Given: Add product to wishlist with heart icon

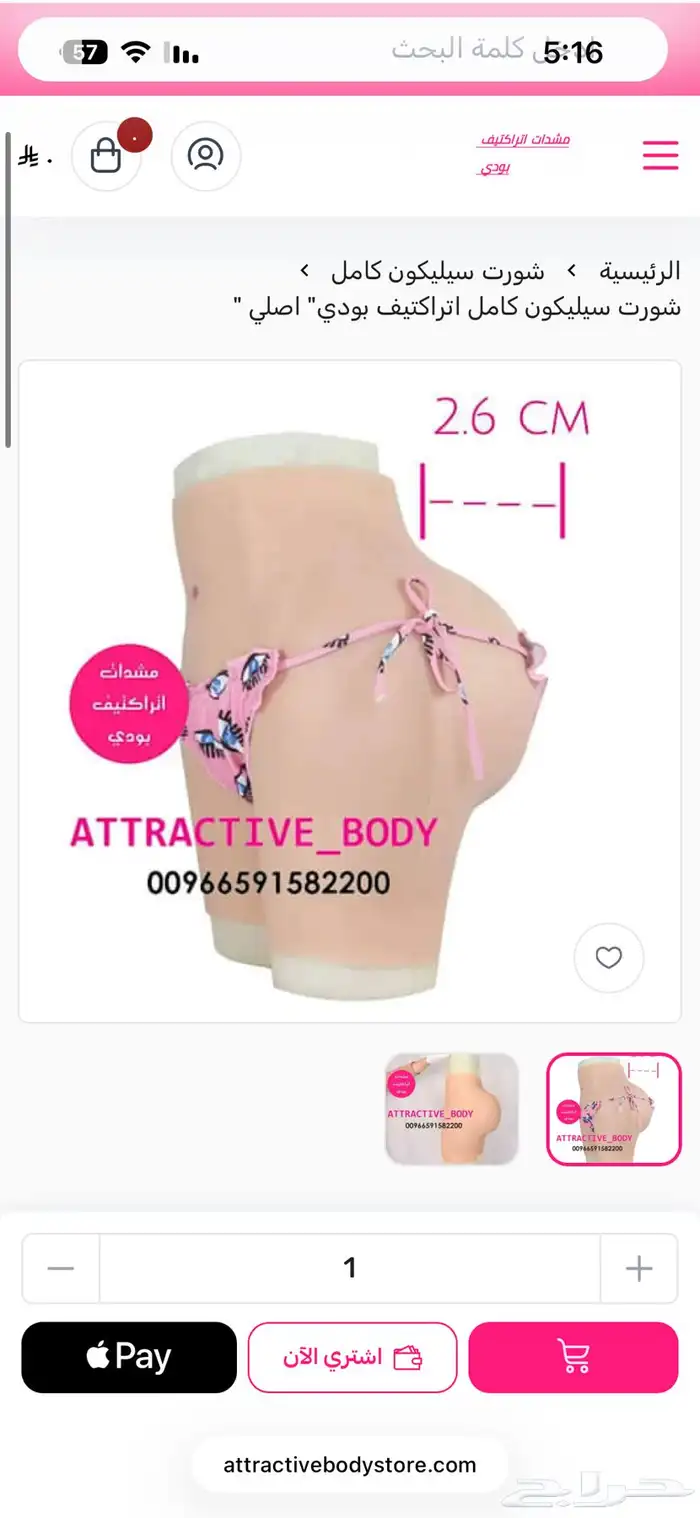Looking at the screenshot, I should (x=609, y=958).
